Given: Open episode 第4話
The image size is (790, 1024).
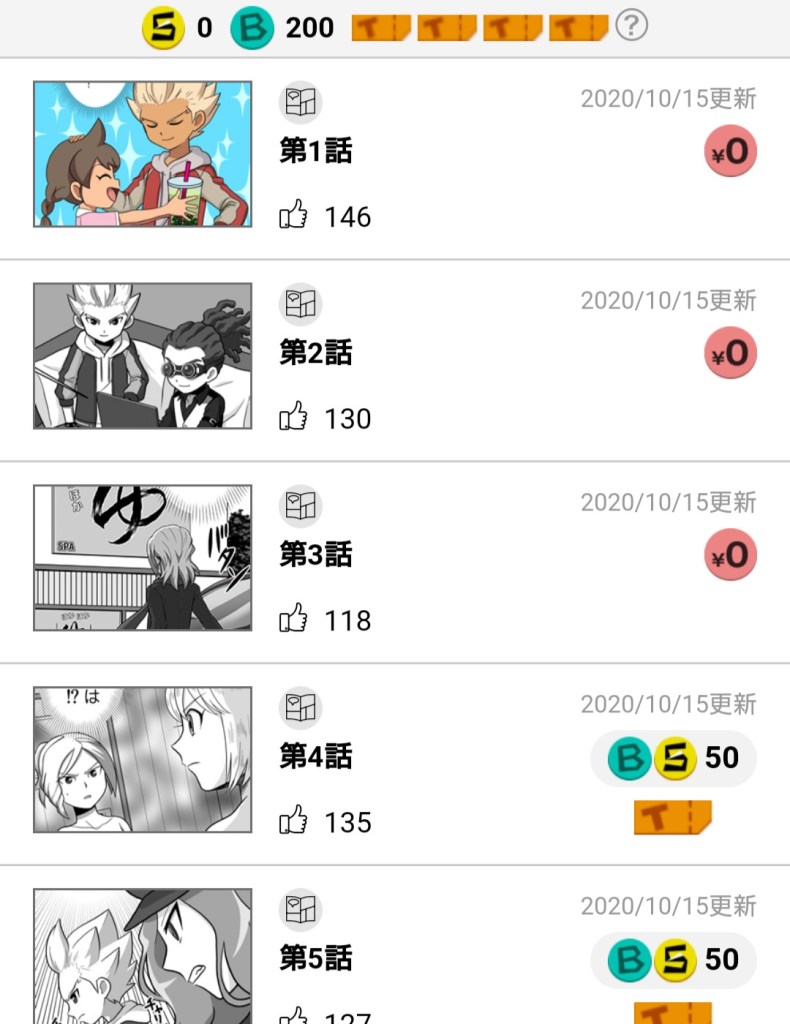Looking at the screenshot, I should pos(316,757).
